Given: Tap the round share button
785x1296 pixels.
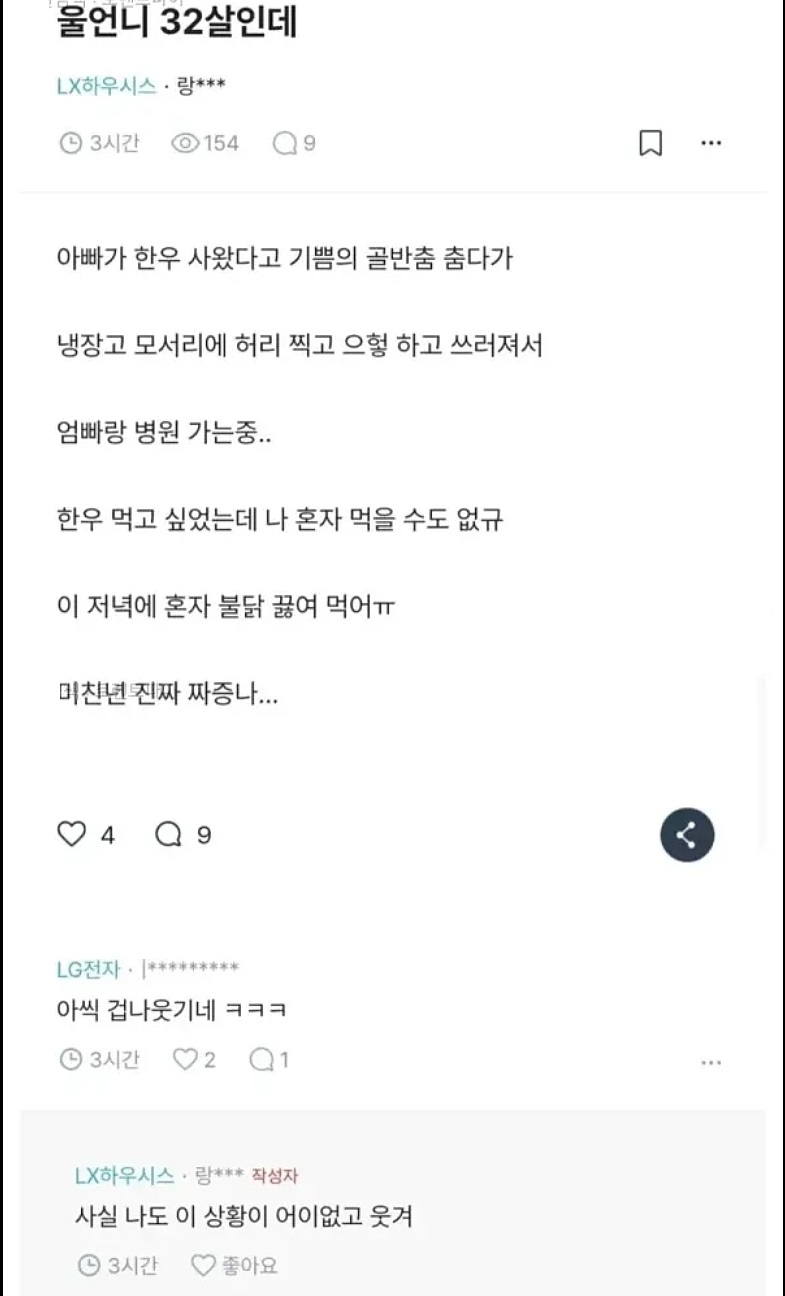Looking at the screenshot, I should [687, 835].
